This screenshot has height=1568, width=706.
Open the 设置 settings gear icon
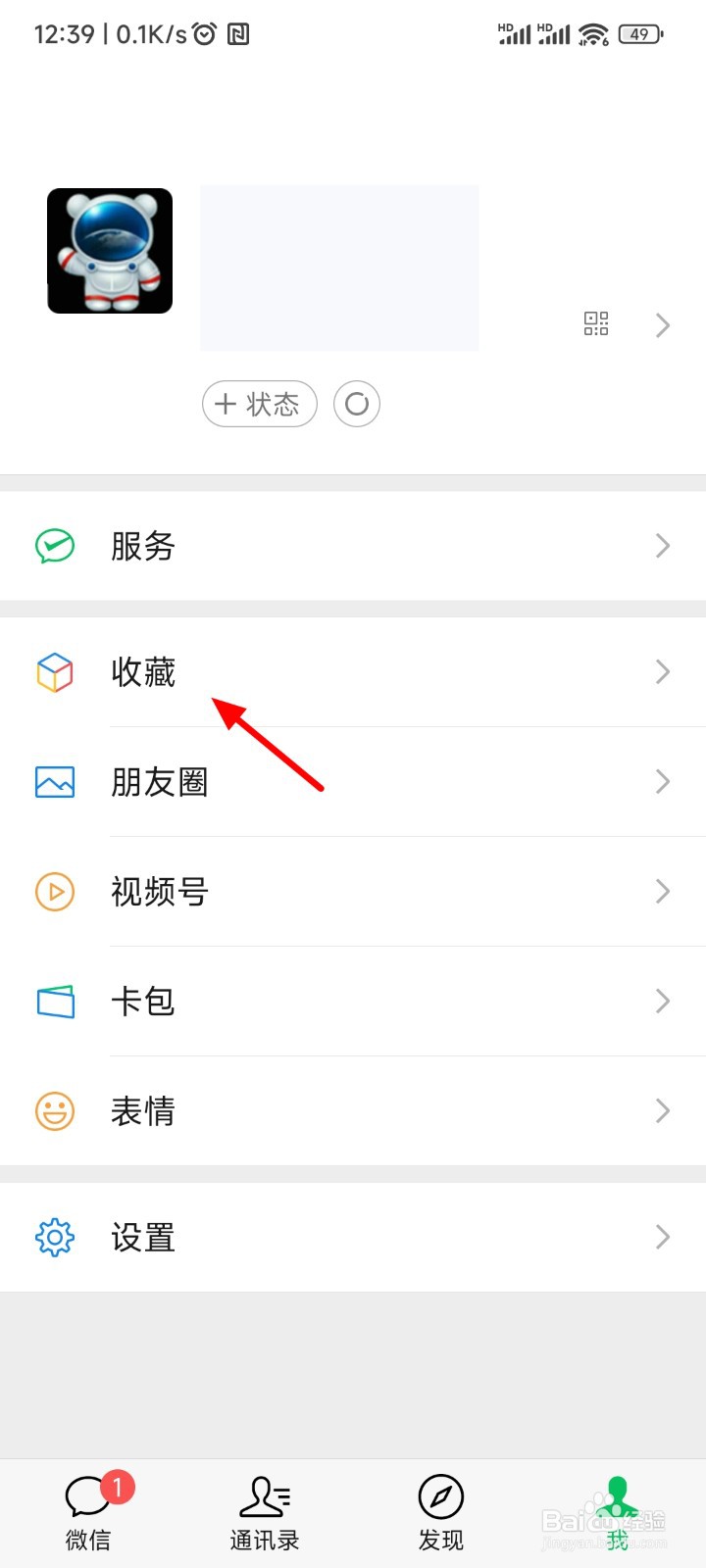coord(55,1237)
